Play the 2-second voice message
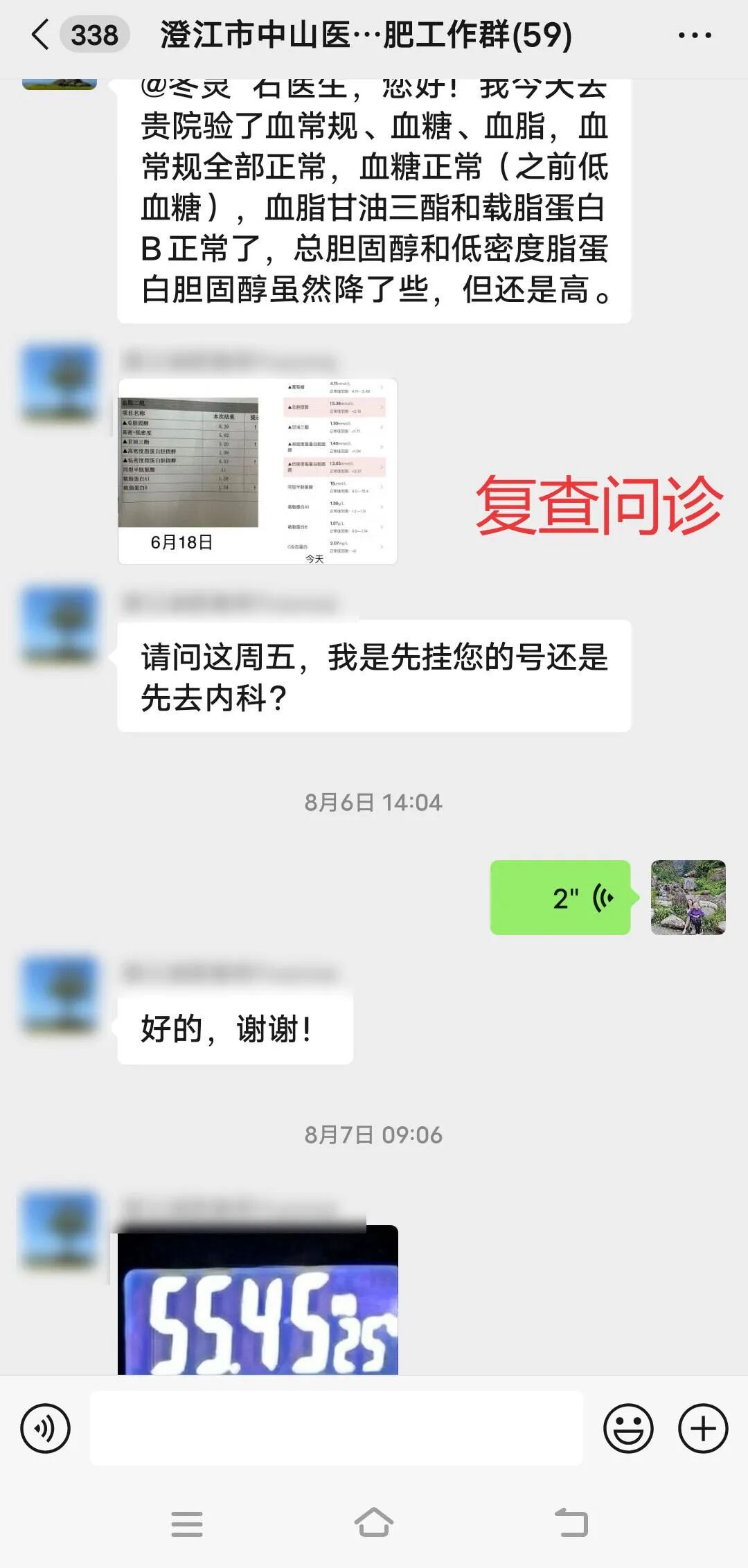 click(560, 898)
